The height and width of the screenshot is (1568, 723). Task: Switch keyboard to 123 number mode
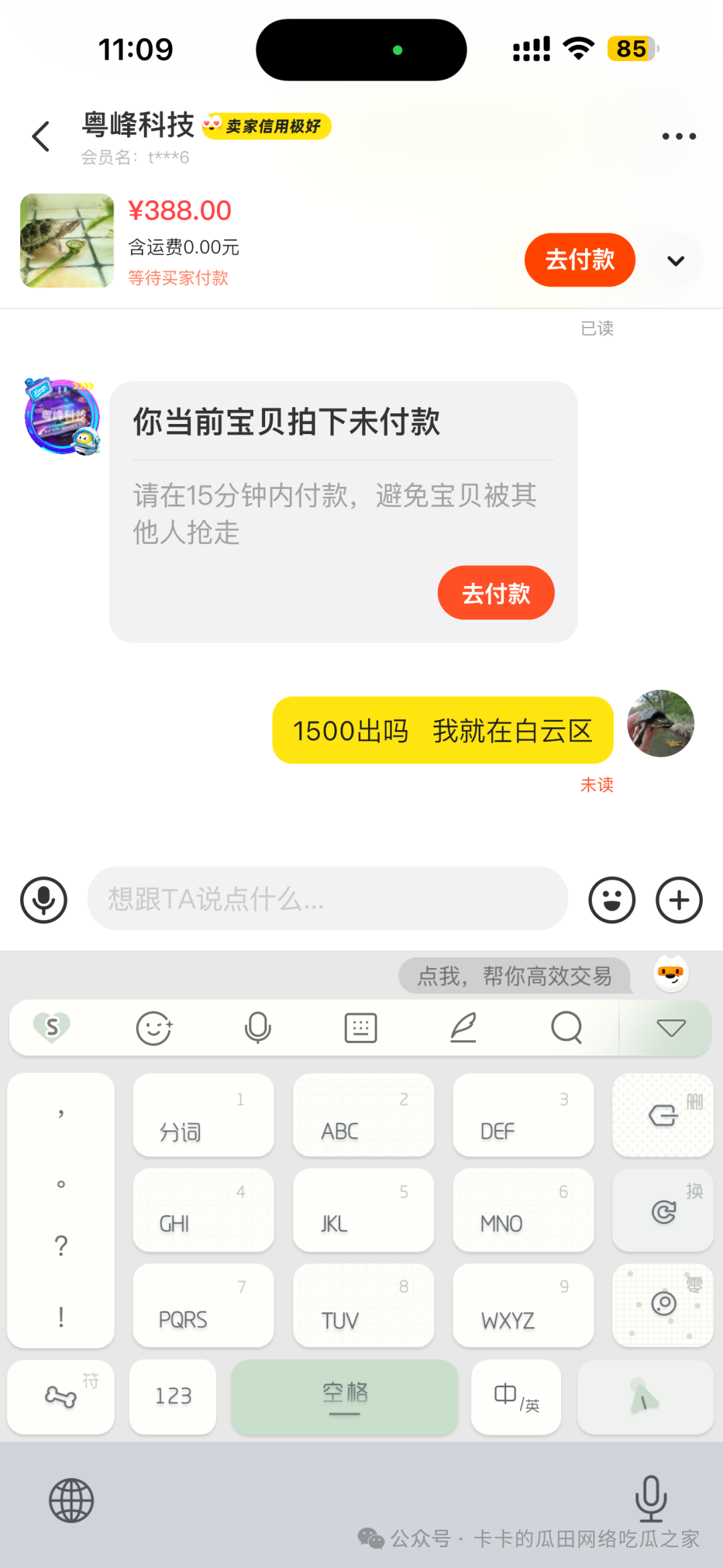tap(173, 1397)
